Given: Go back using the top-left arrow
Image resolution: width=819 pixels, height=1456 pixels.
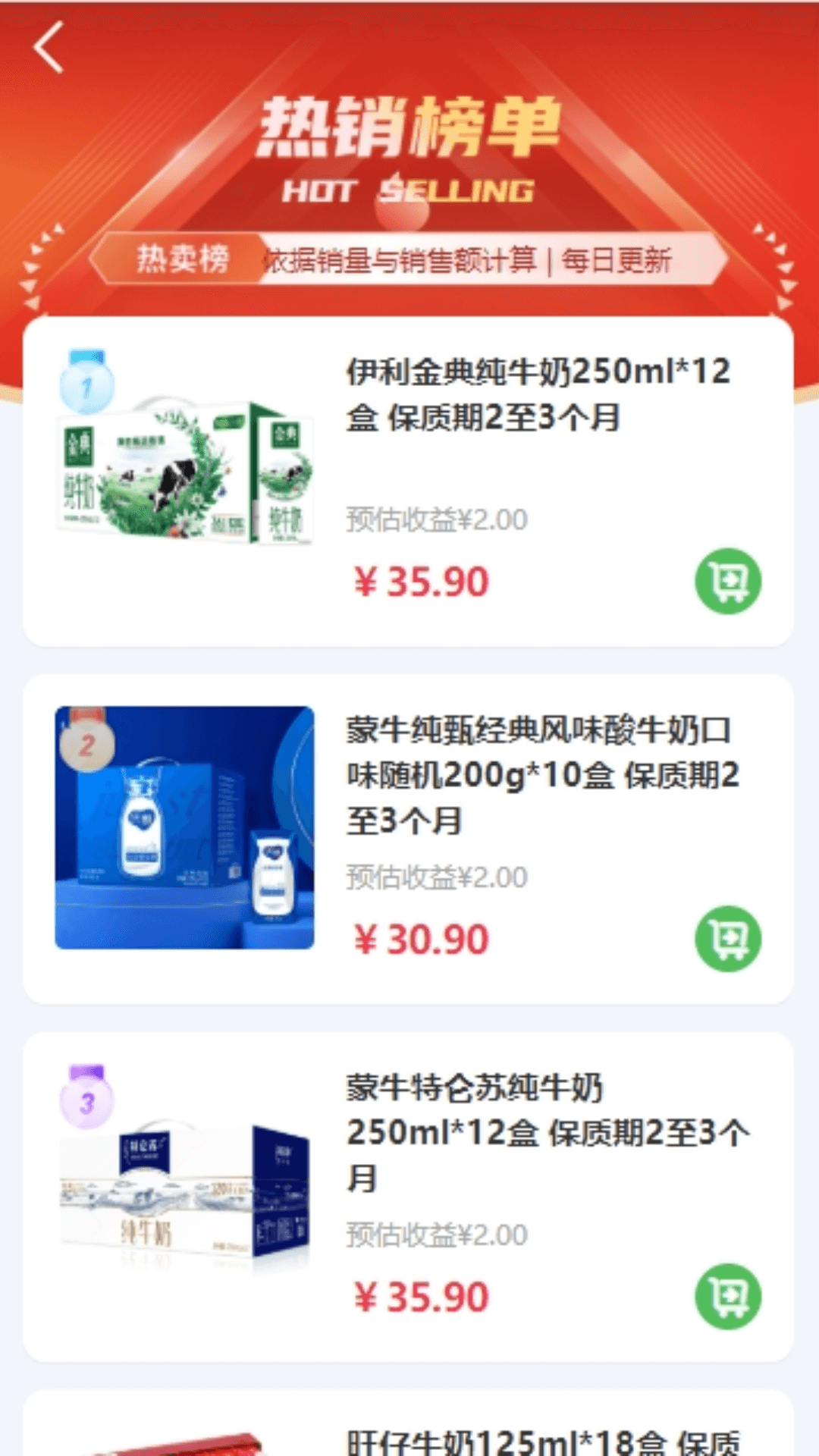Looking at the screenshot, I should click(49, 48).
